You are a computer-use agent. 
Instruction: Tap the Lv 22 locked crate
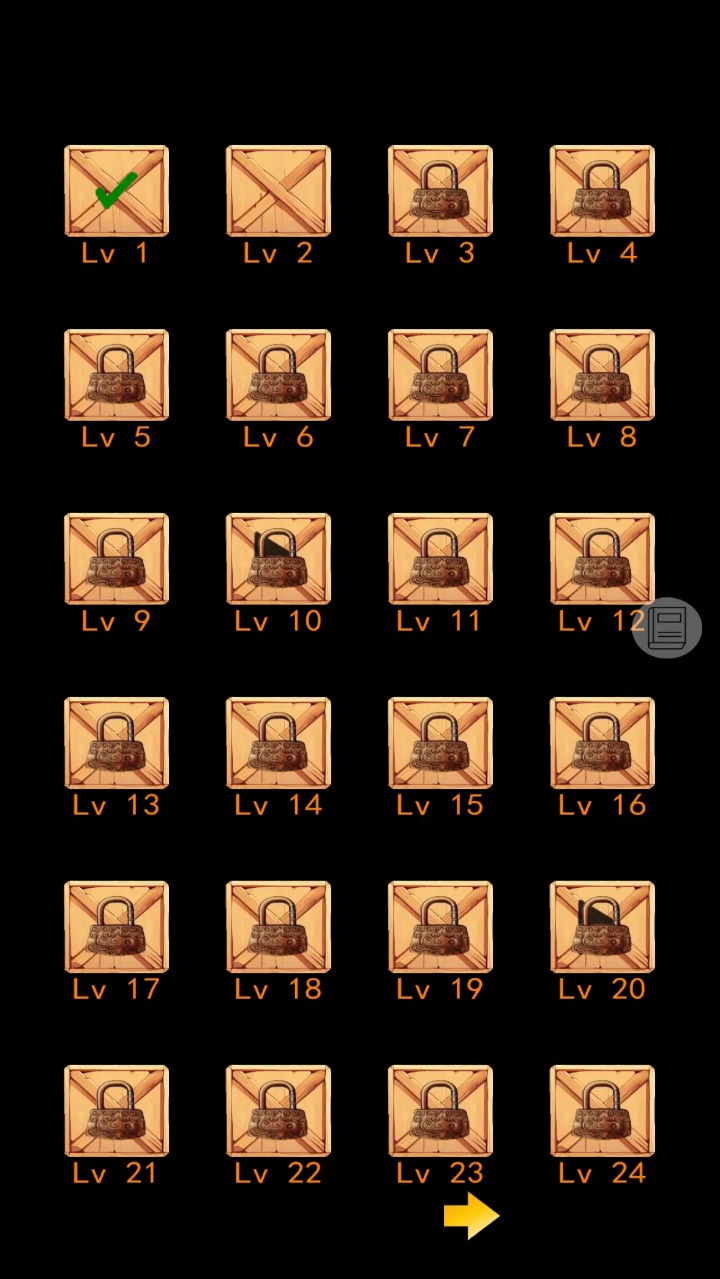coord(278,1111)
